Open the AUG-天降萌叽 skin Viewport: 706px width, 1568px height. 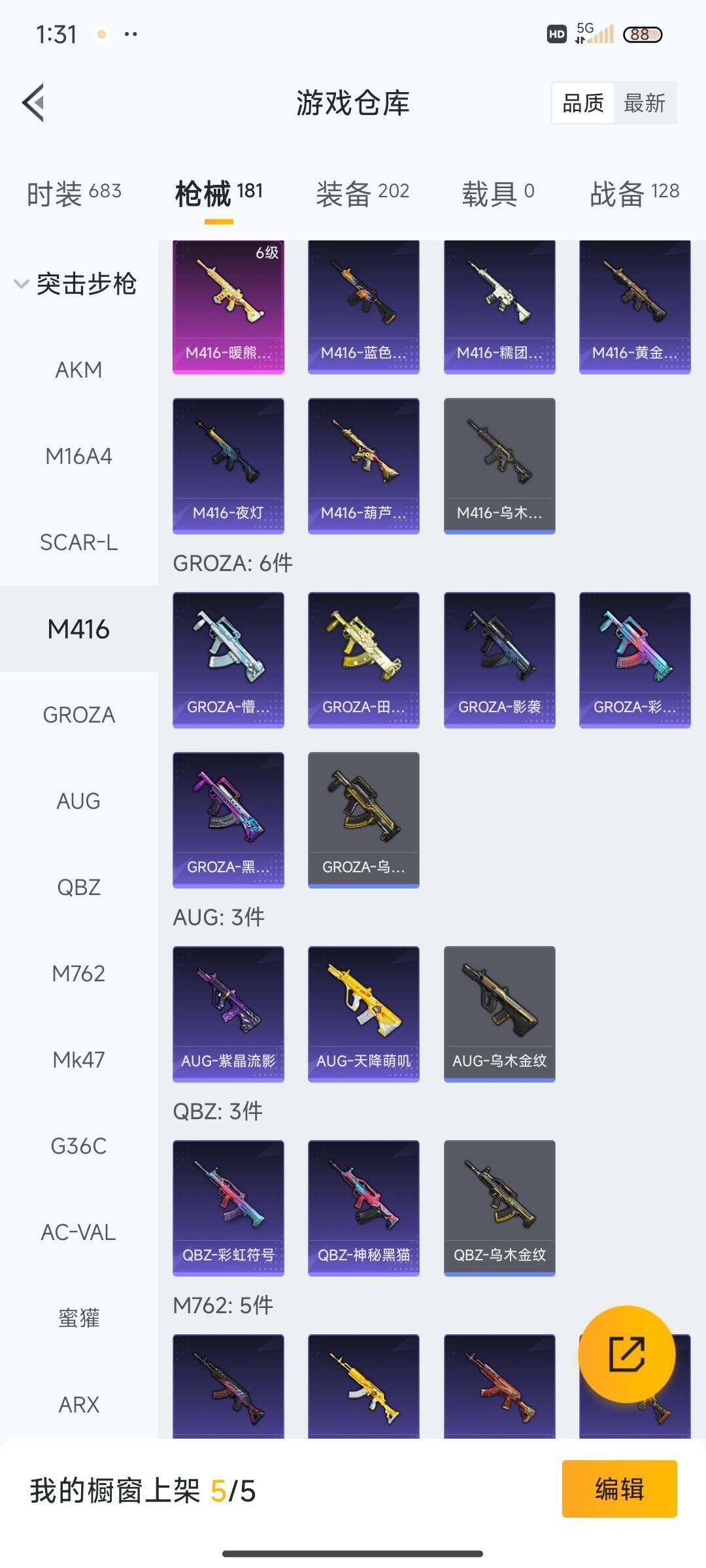pyautogui.click(x=363, y=1013)
